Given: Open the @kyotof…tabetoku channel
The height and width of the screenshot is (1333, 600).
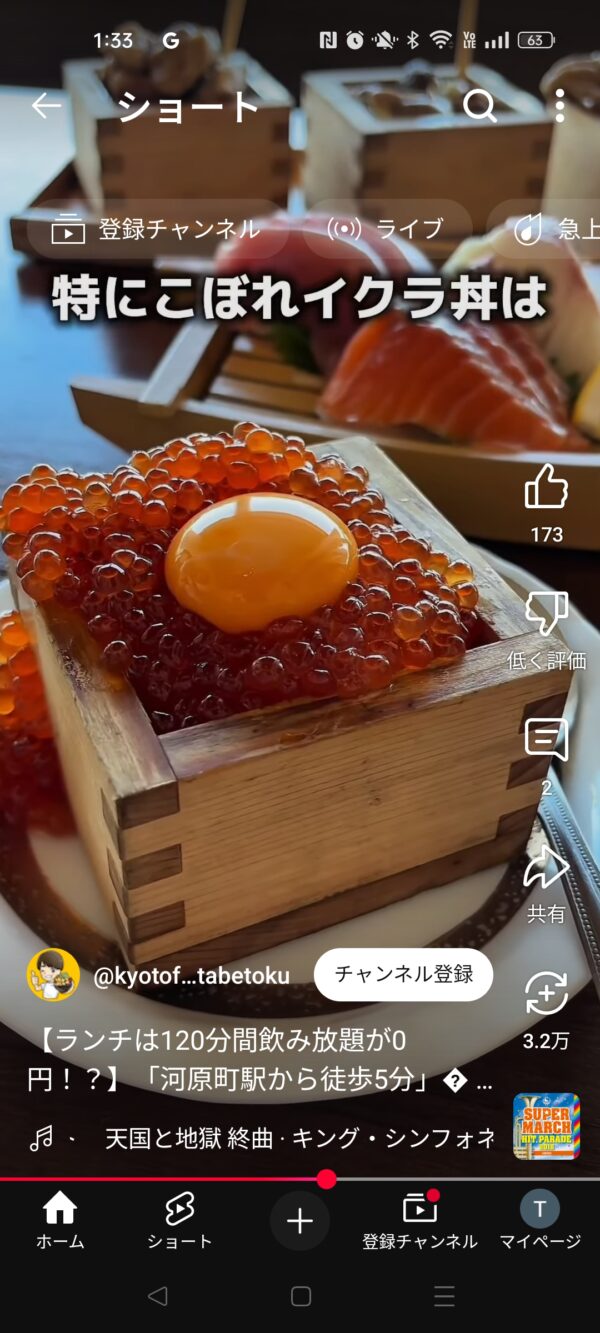Looking at the screenshot, I should pyautogui.click(x=191, y=976).
